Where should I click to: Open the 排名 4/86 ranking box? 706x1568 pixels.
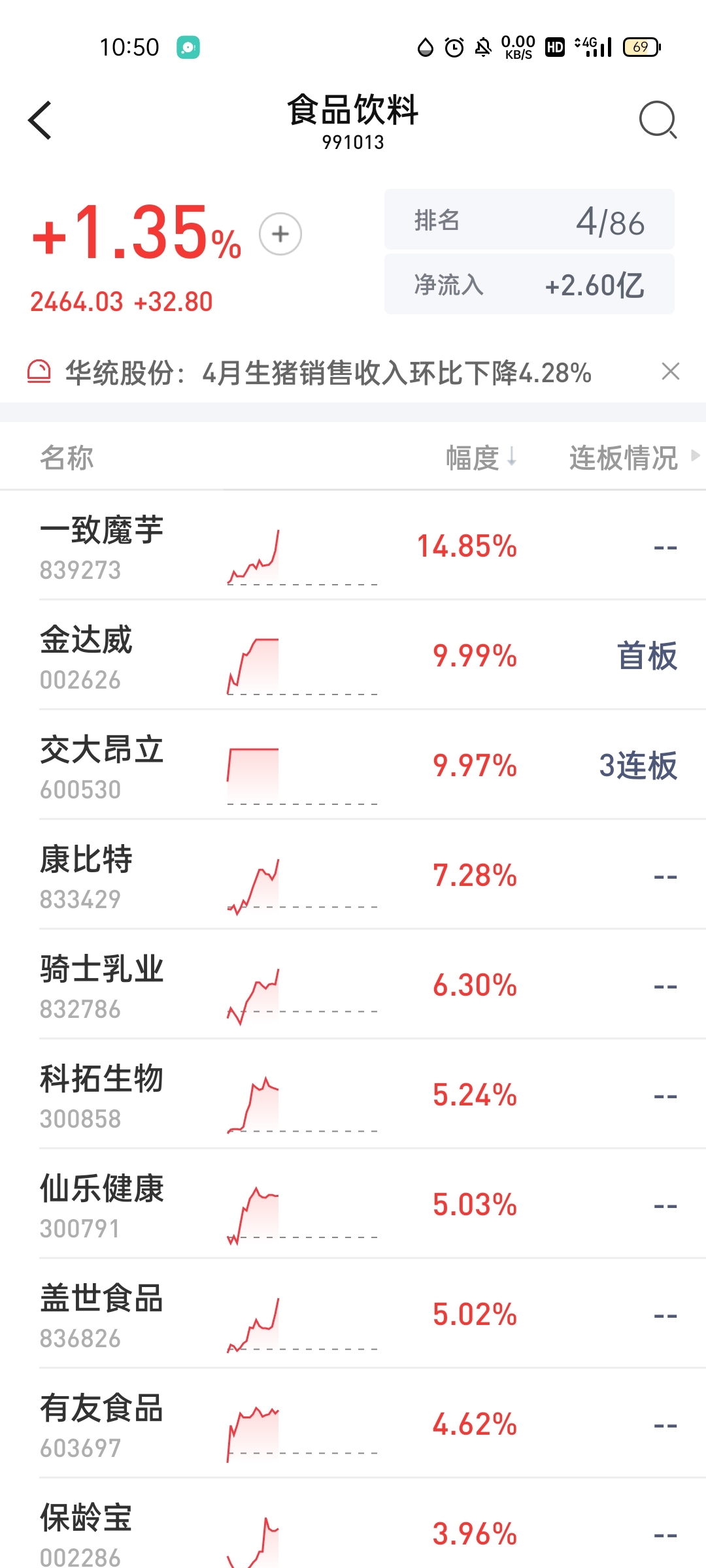(529, 220)
